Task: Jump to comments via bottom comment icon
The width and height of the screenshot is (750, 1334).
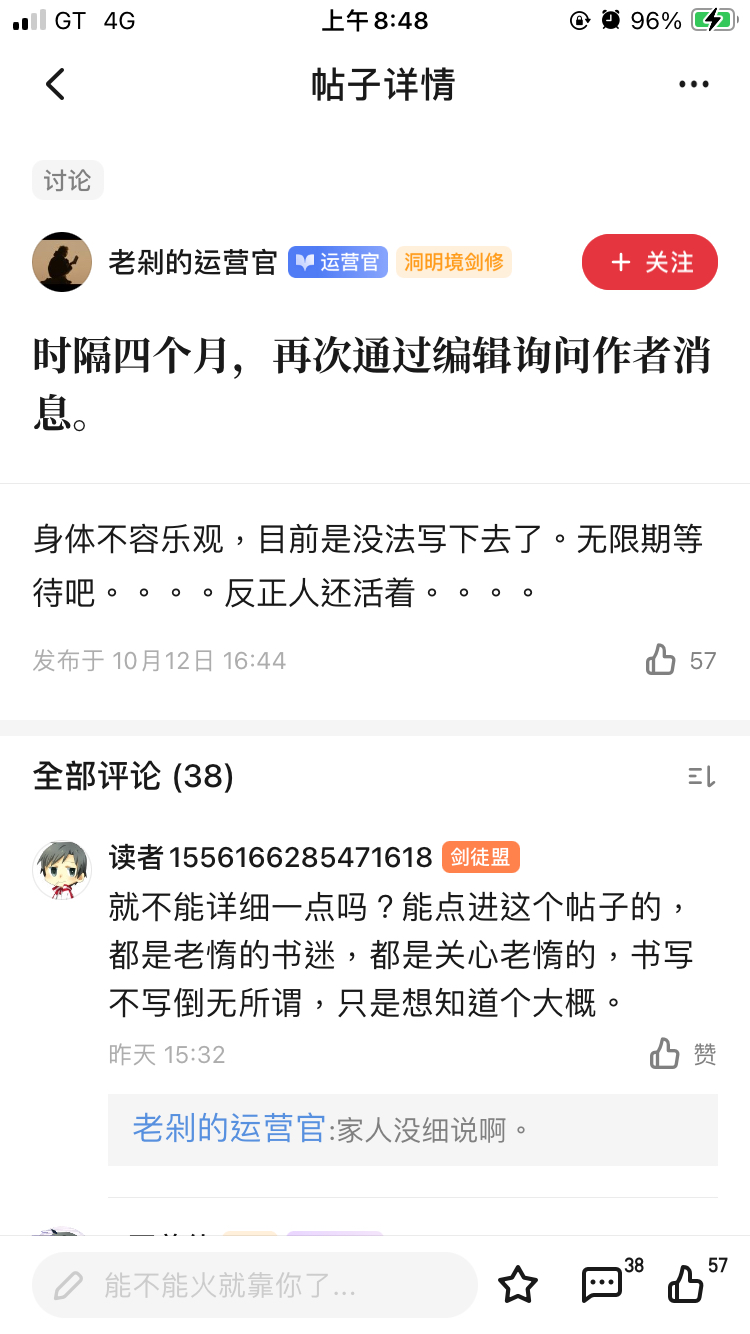Action: click(x=602, y=1285)
